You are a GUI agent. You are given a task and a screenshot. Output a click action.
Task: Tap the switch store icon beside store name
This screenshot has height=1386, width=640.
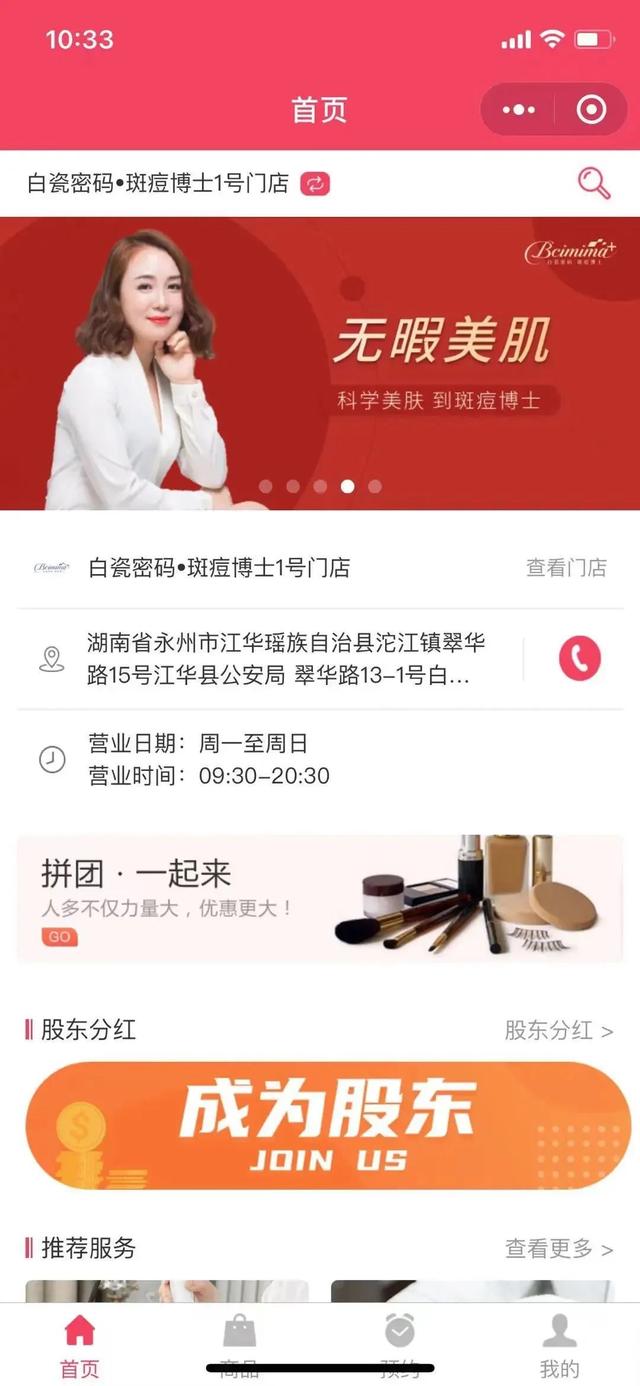pyautogui.click(x=315, y=183)
